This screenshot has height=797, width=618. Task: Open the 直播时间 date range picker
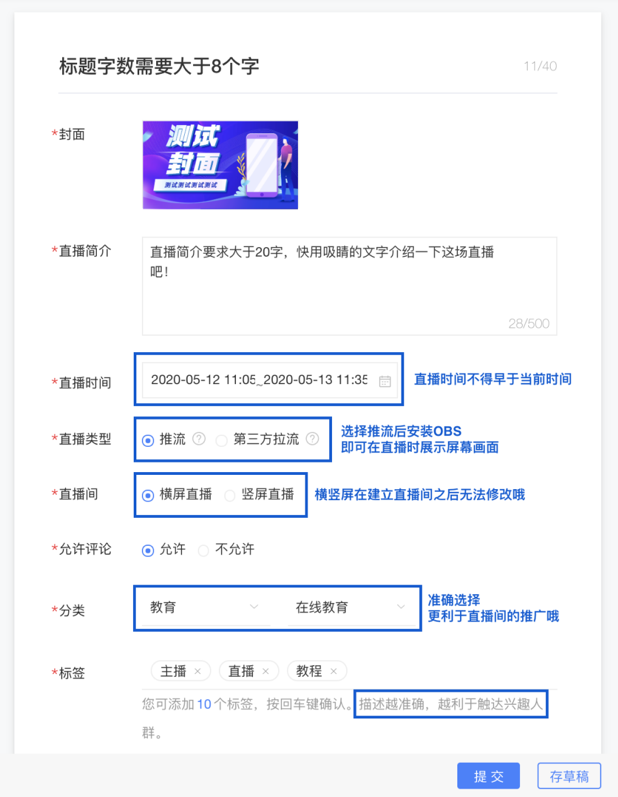268,380
